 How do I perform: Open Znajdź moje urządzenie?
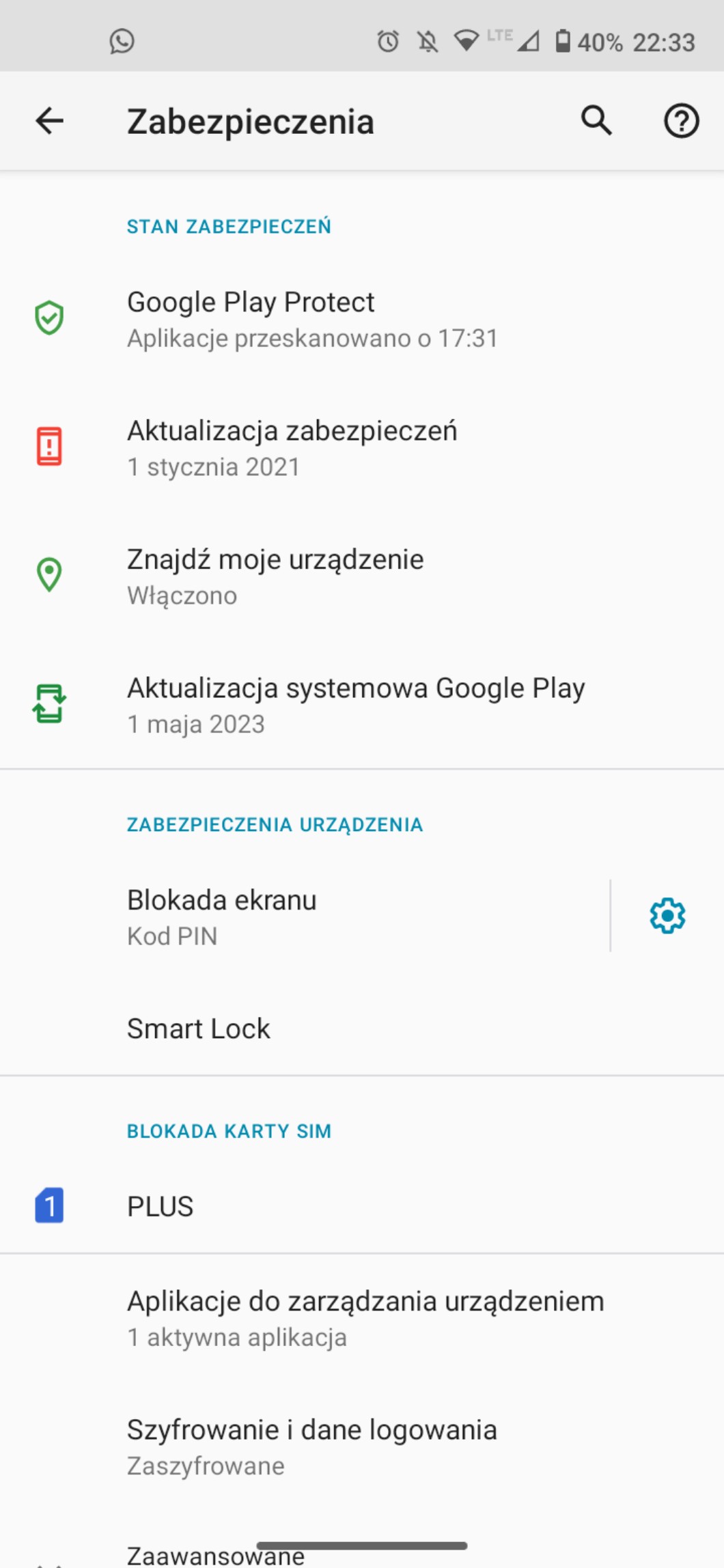275,576
